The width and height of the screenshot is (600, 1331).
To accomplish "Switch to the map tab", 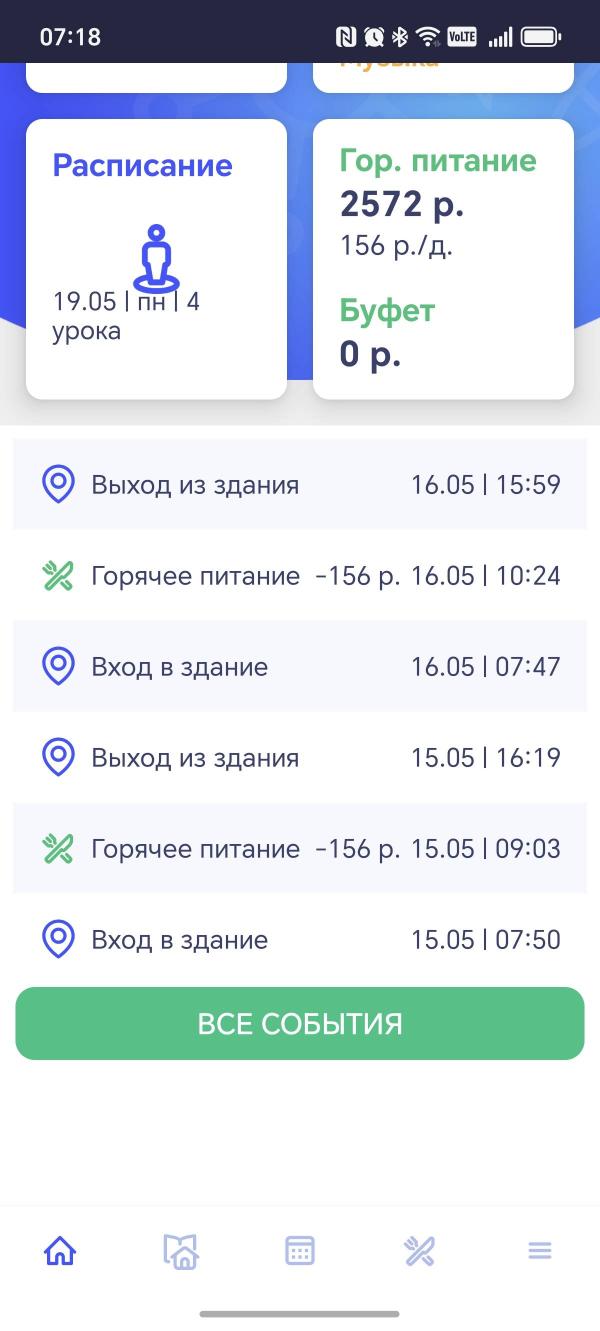I will 180,1250.
